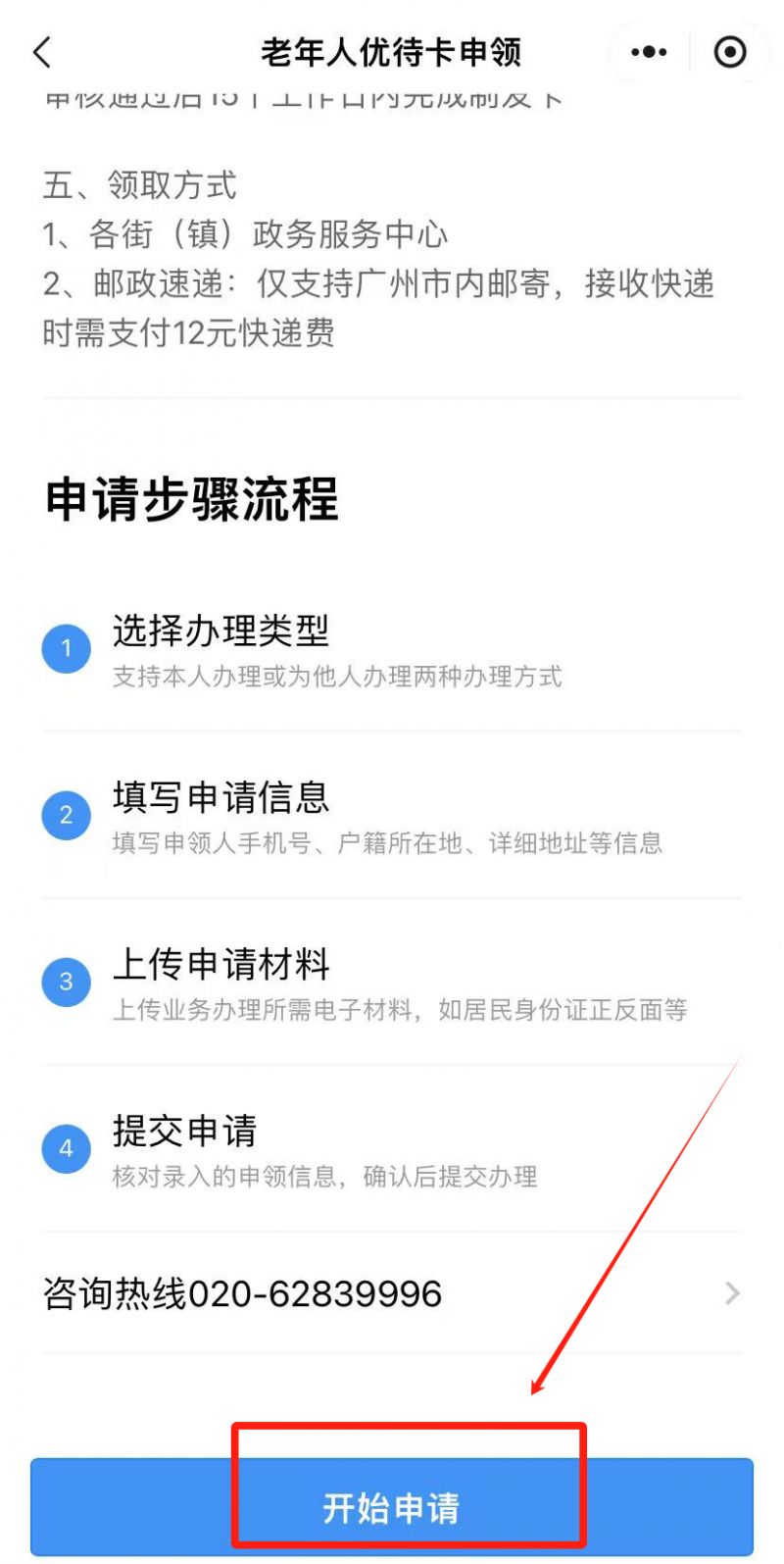Click the back arrow to return
784x1564 pixels.
[x=41, y=52]
